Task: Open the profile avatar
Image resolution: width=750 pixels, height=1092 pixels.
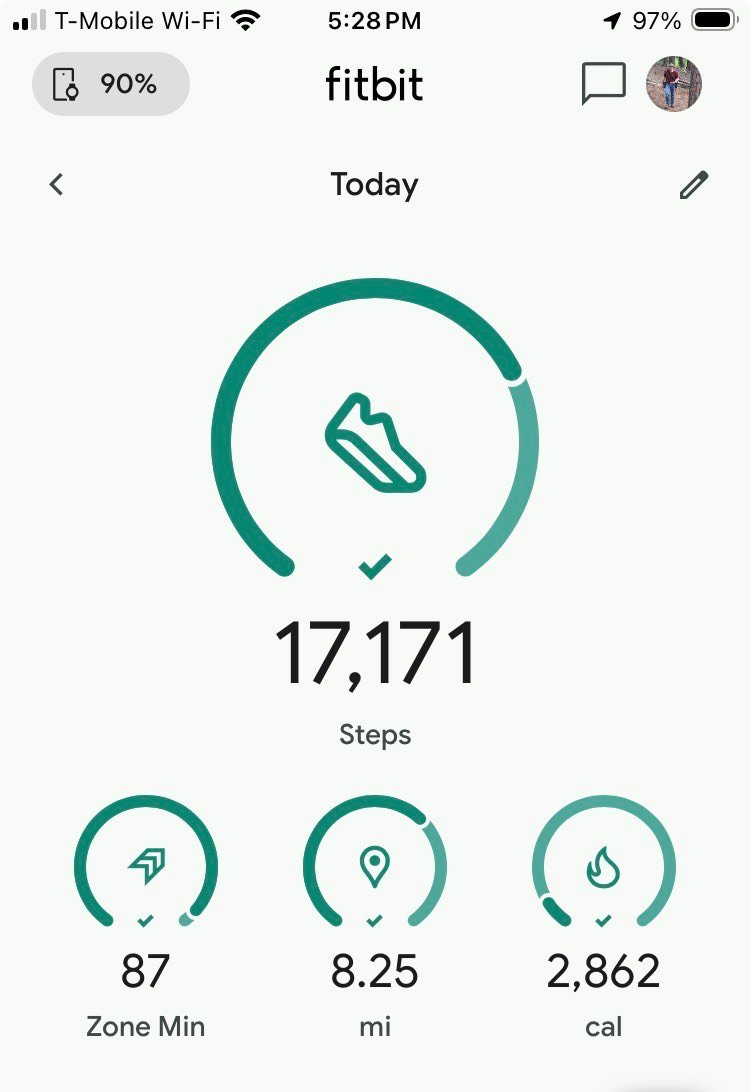Action: 673,84
